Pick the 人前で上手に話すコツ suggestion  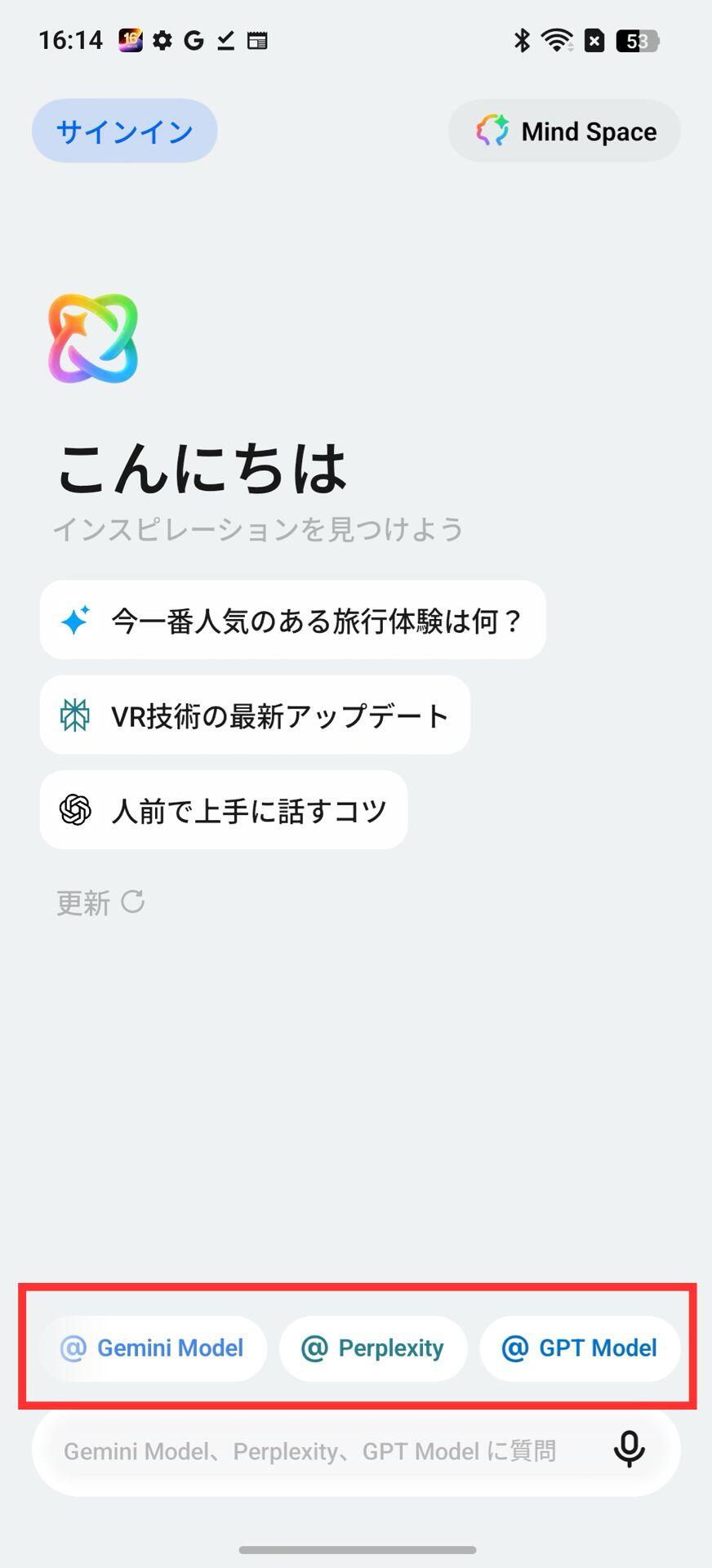(x=223, y=809)
